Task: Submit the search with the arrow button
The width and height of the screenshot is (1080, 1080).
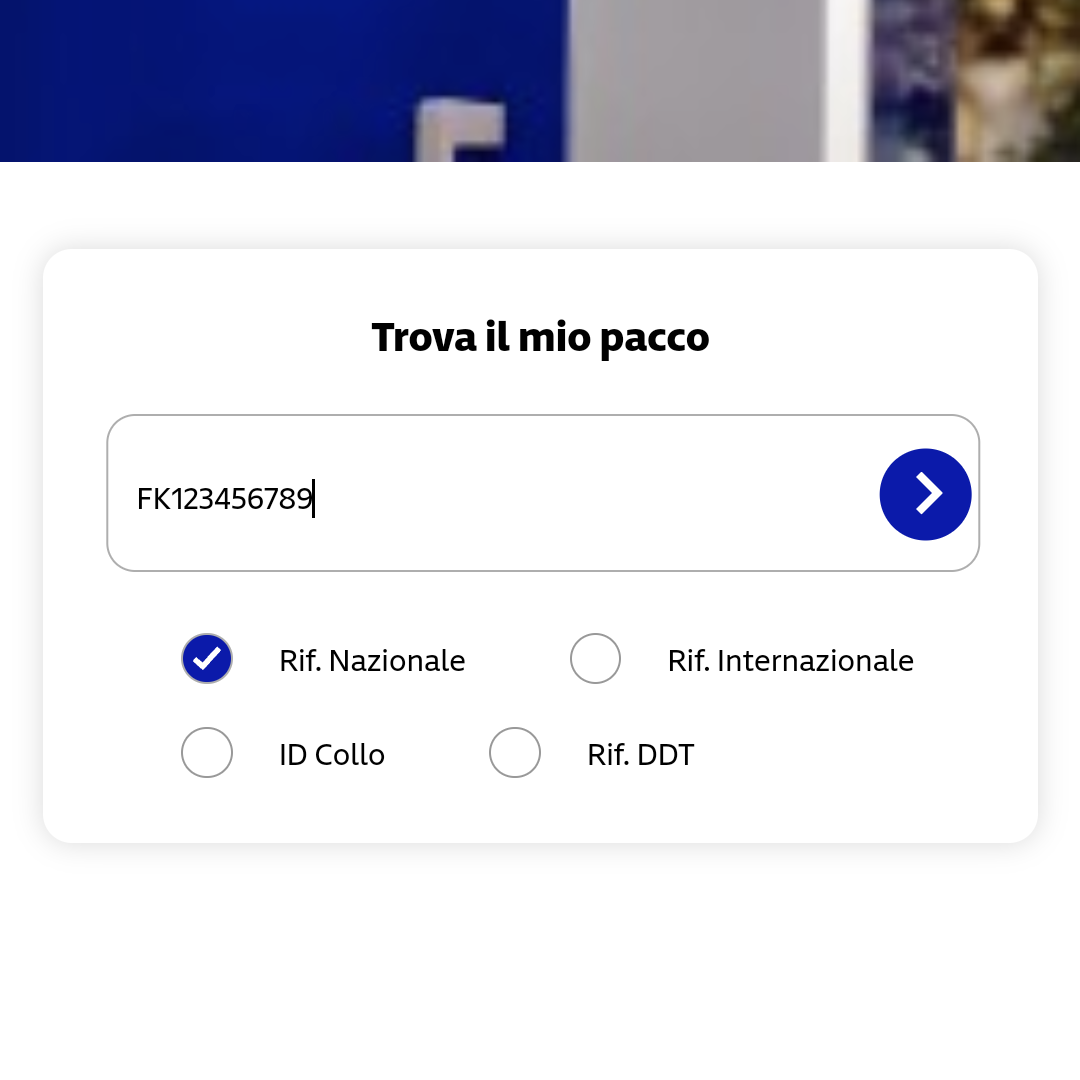Action: pyautogui.click(x=925, y=494)
